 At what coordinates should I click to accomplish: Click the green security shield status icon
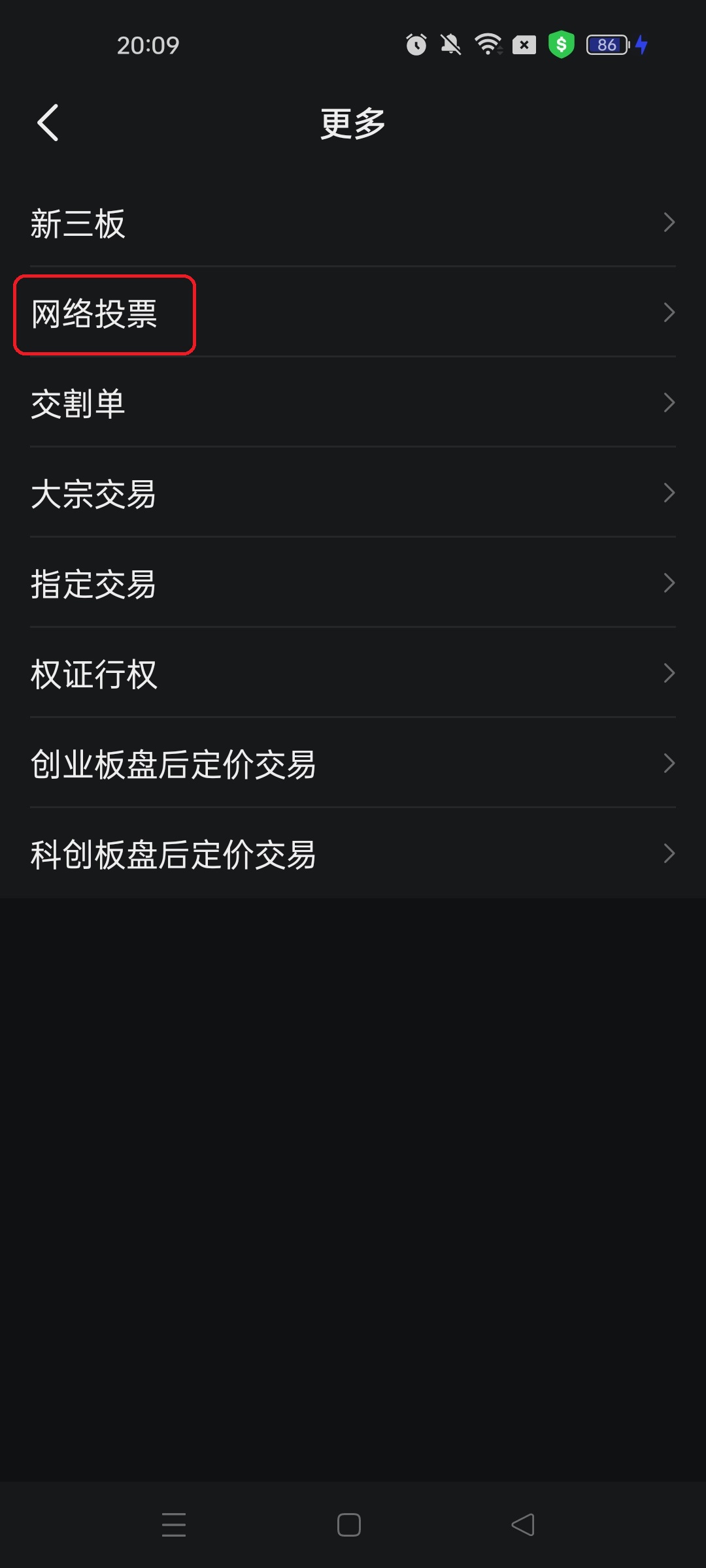click(x=562, y=44)
